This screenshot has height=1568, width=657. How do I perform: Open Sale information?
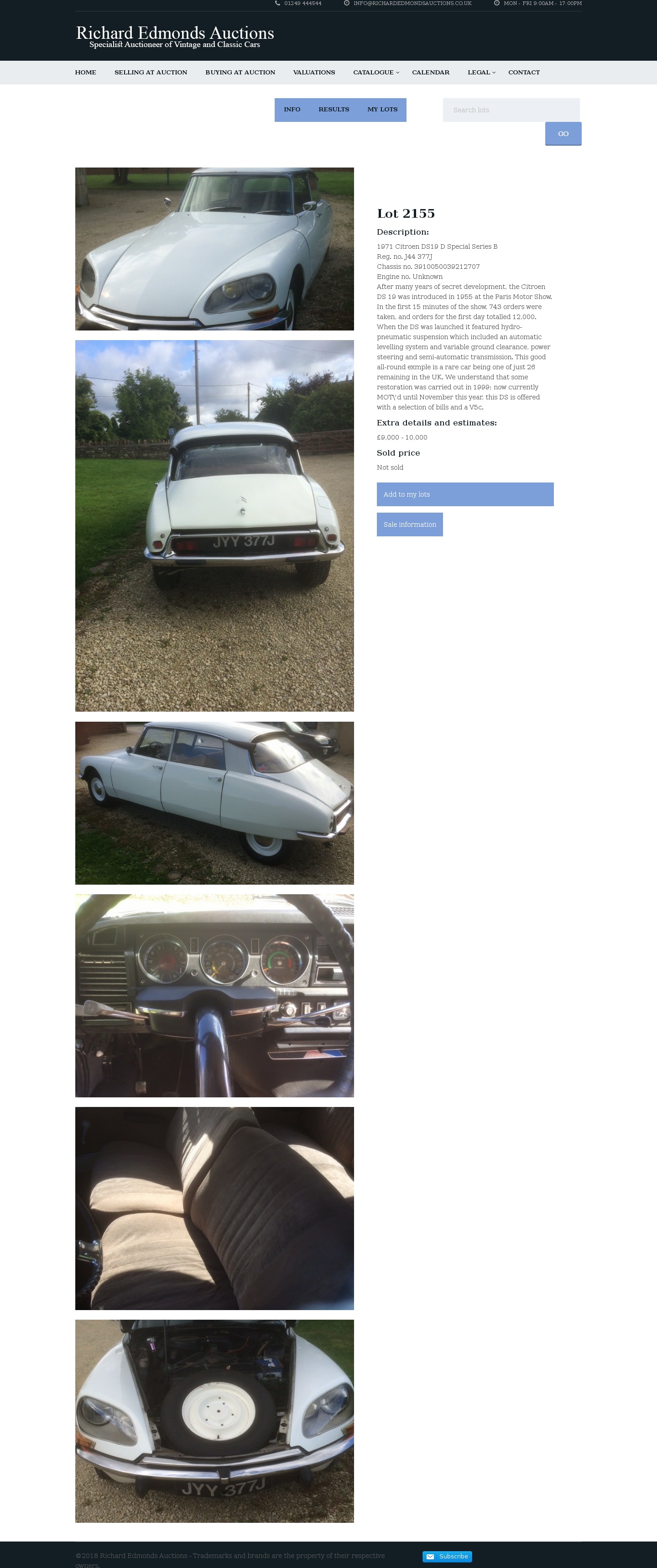pyautogui.click(x=409, y=524)
